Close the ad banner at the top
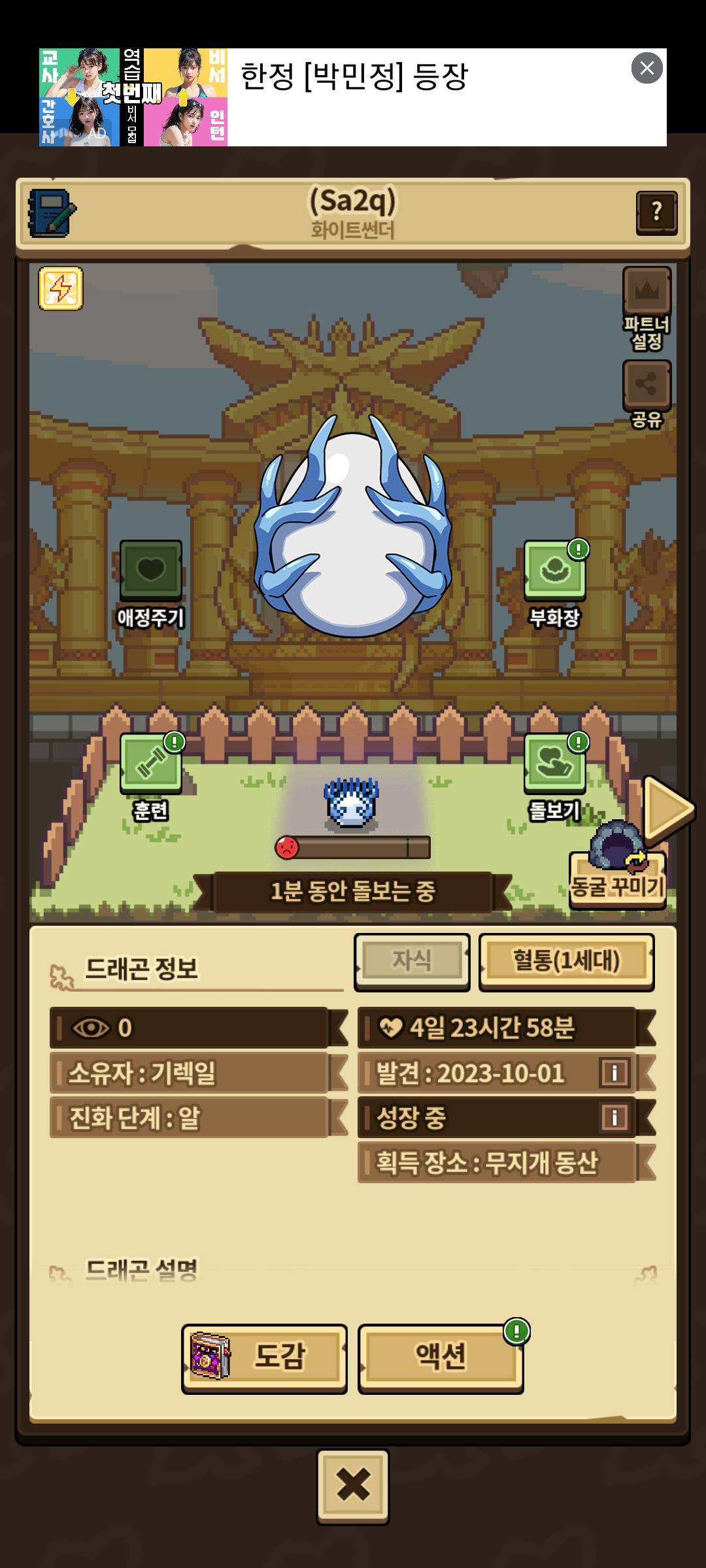The width and height of the screenshot is (706, 1568). [x=647, y=68]
